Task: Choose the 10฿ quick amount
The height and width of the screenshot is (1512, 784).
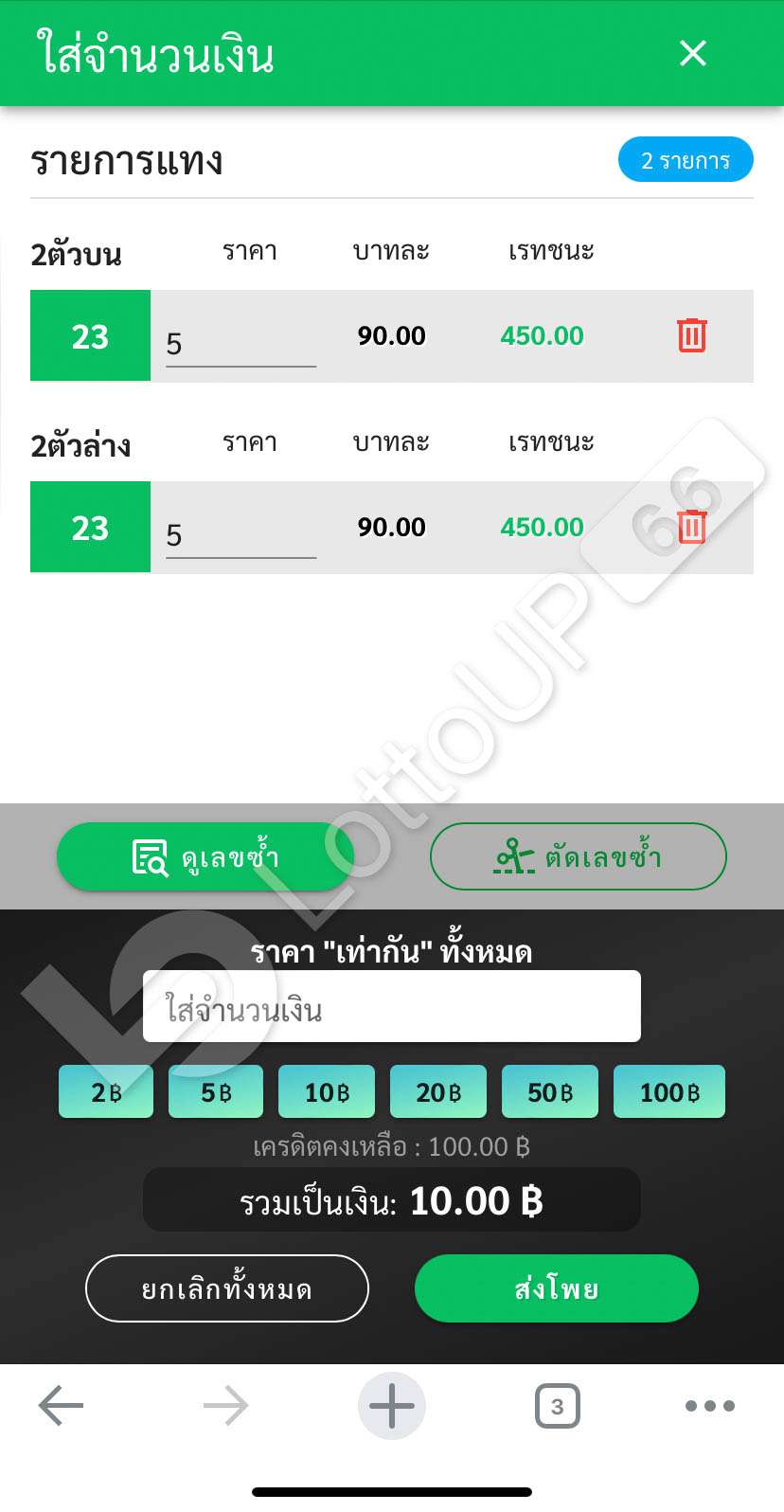Action: tap(327, 1092)
